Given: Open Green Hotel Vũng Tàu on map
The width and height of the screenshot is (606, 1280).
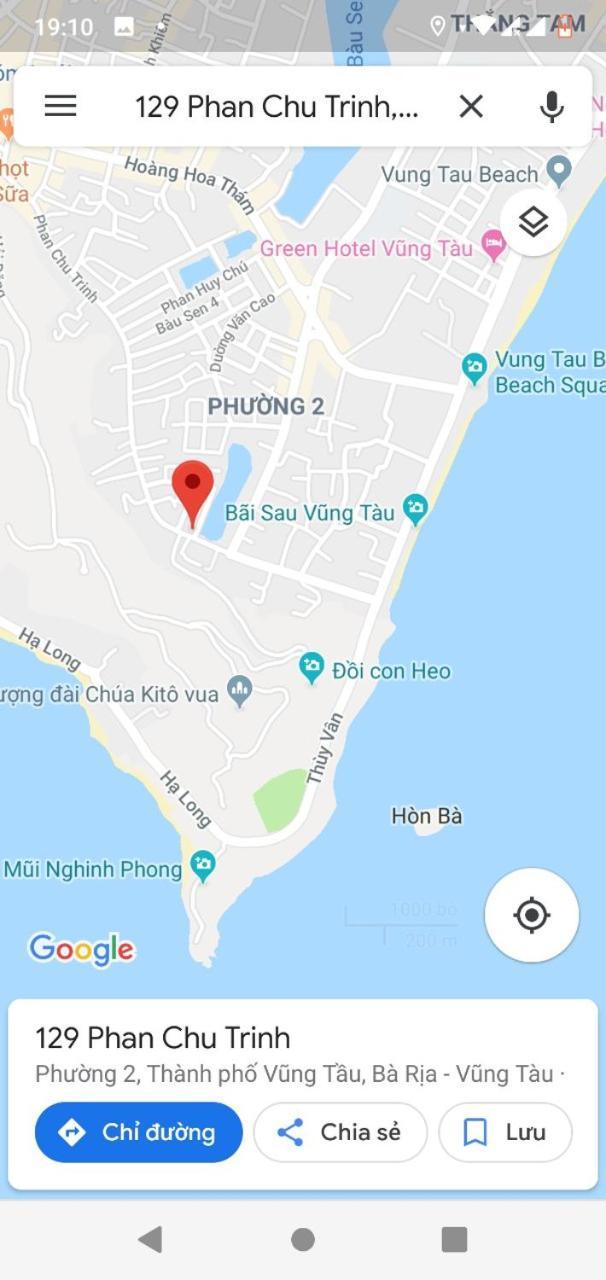Looking at the screenshot, I should (493, 246).
